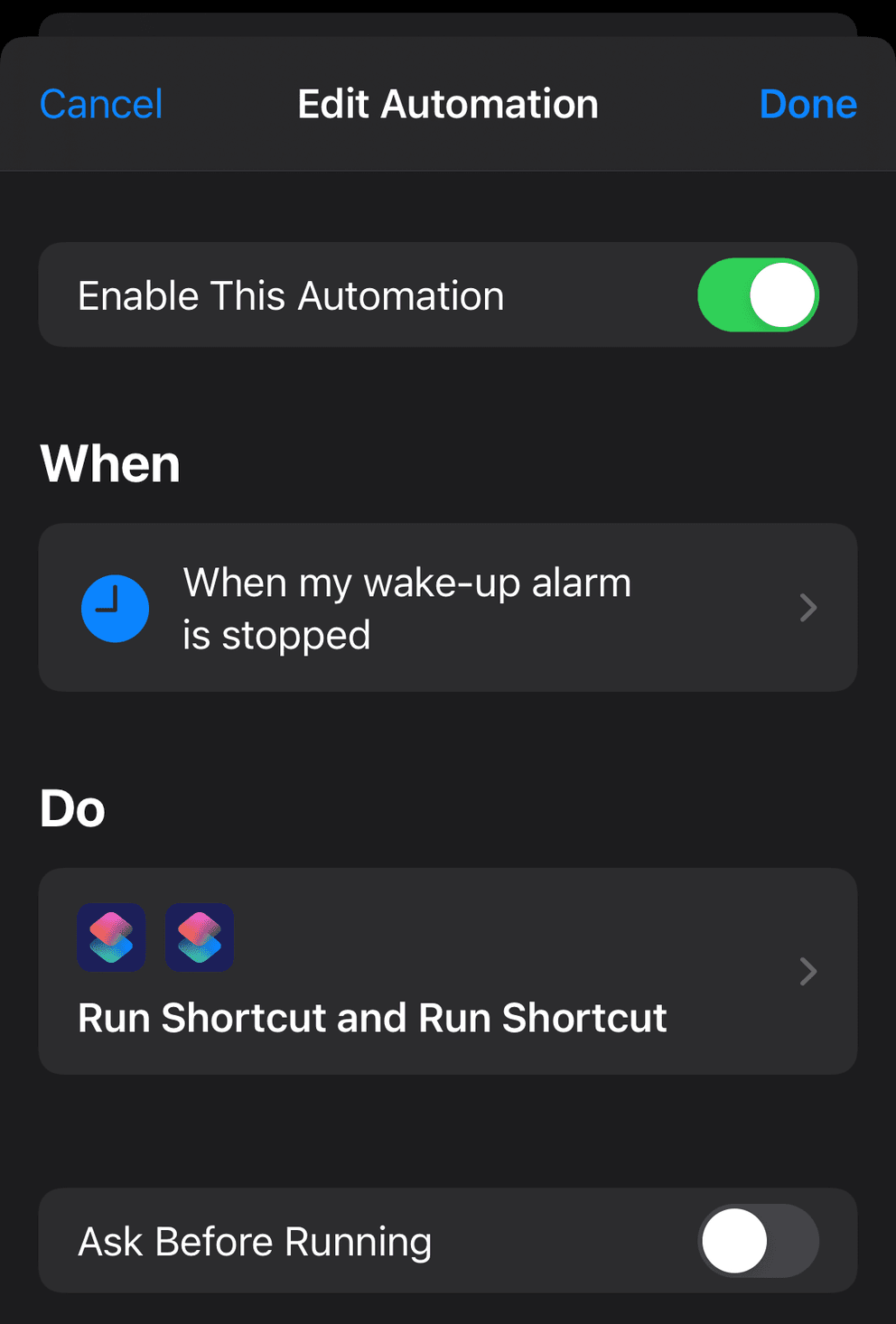This screenshot has width=896, height=1324.
Task: Select the first Run Shortcut app icon
Action: (x=110, y=937)
